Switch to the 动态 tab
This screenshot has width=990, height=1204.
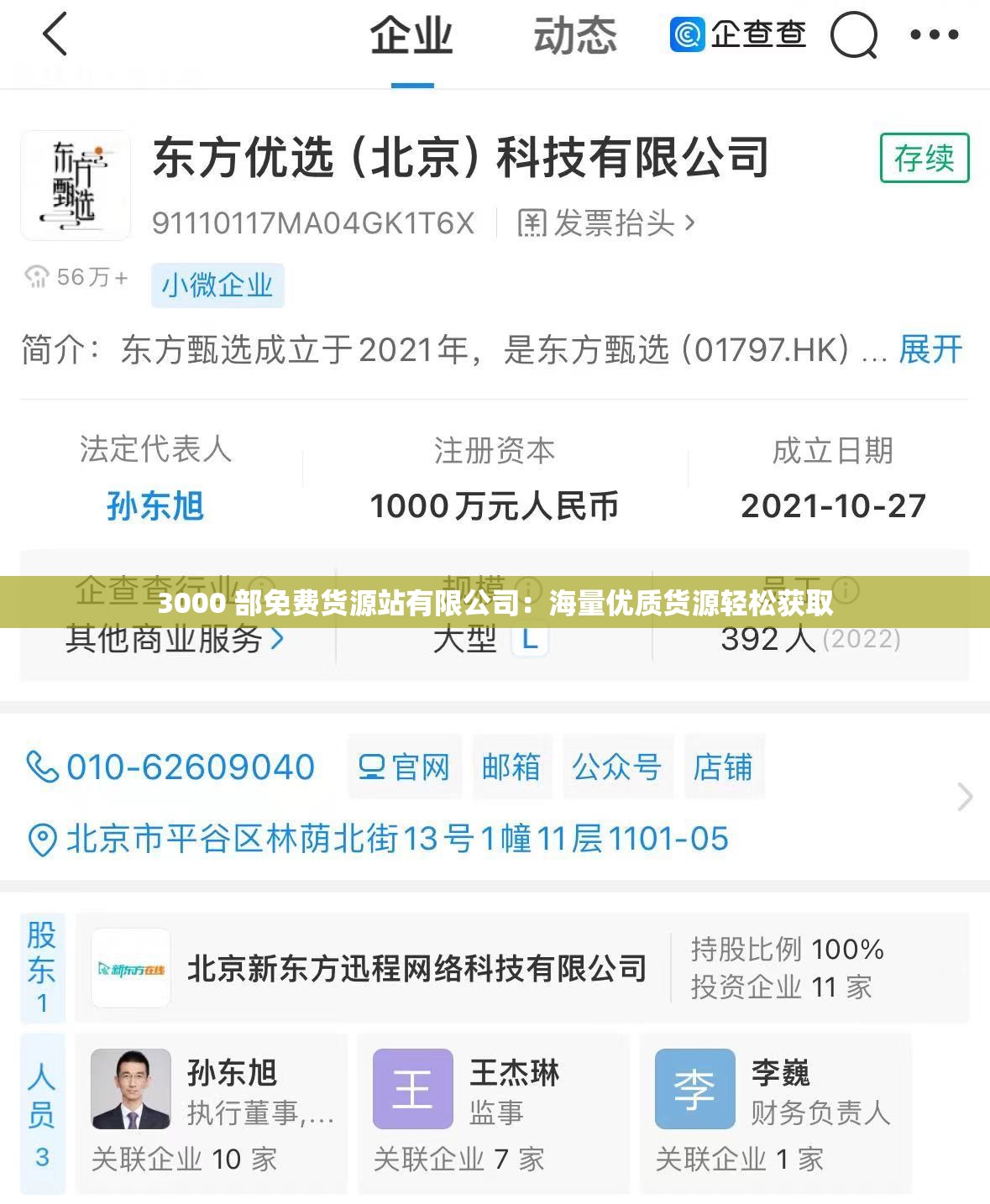click(x=577, y=35)
